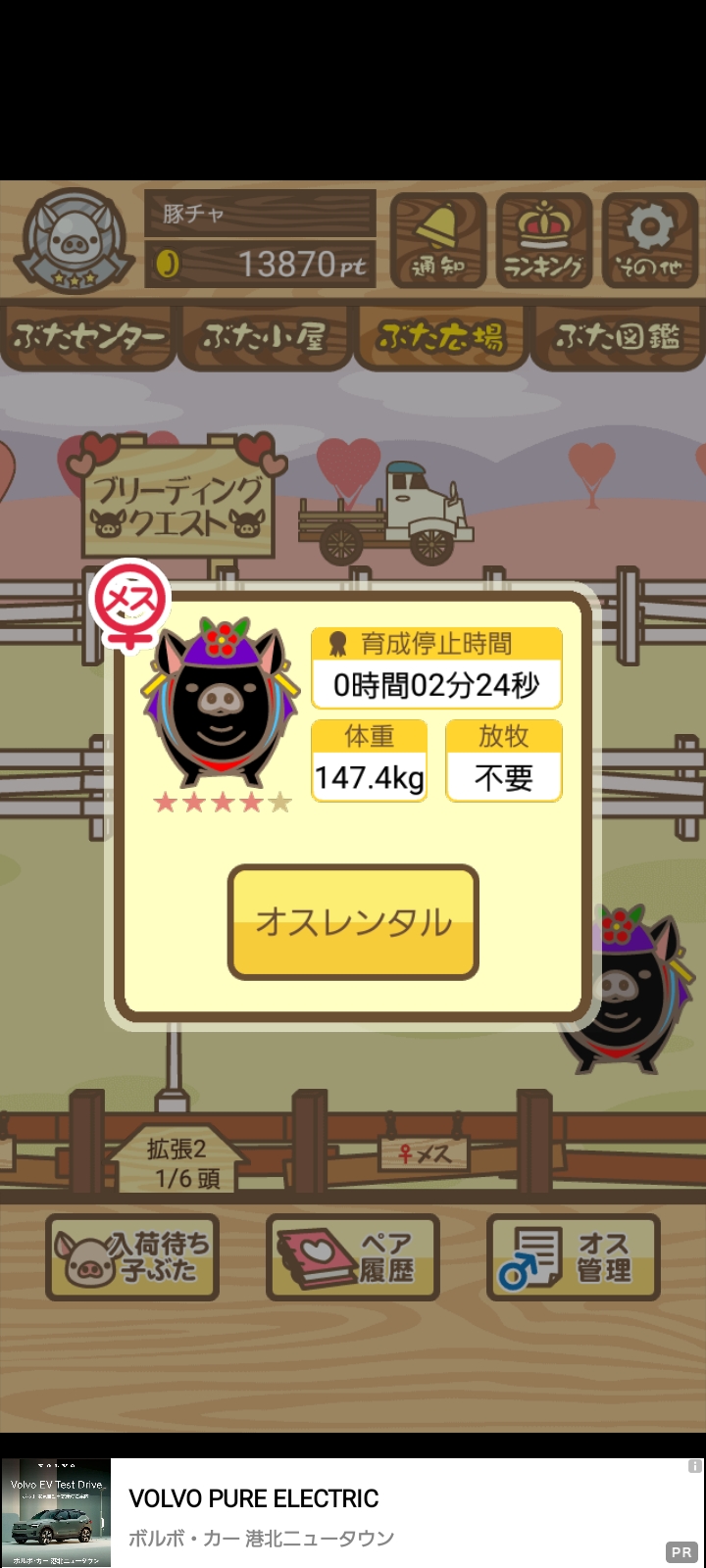Image resolution: width=706 pixels, height=1568 pixels.
Task: Open the player rank pig badge
Action: click(x=75, y=239)
